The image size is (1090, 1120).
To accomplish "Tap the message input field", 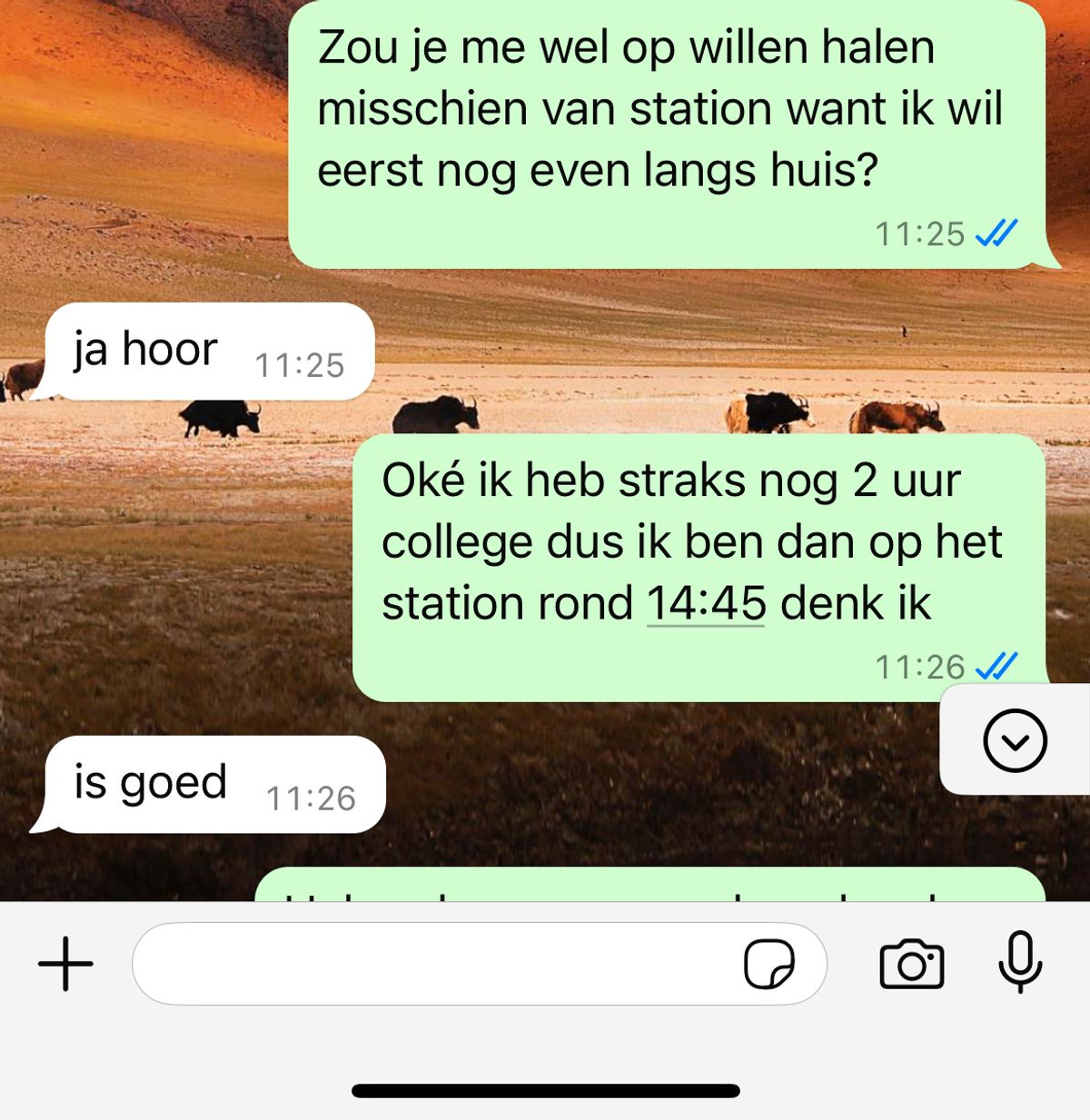I will pyautogui.click(x=436, y=964).
